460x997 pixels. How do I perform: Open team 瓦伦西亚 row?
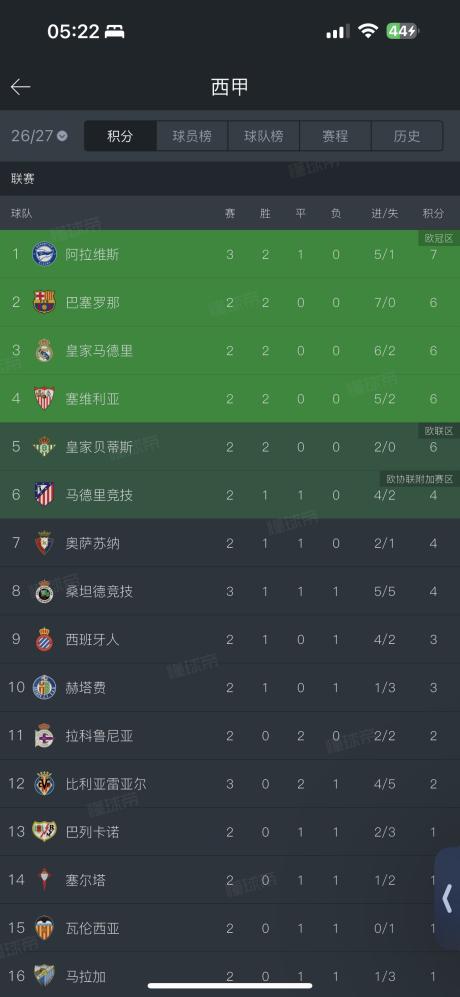230,928
